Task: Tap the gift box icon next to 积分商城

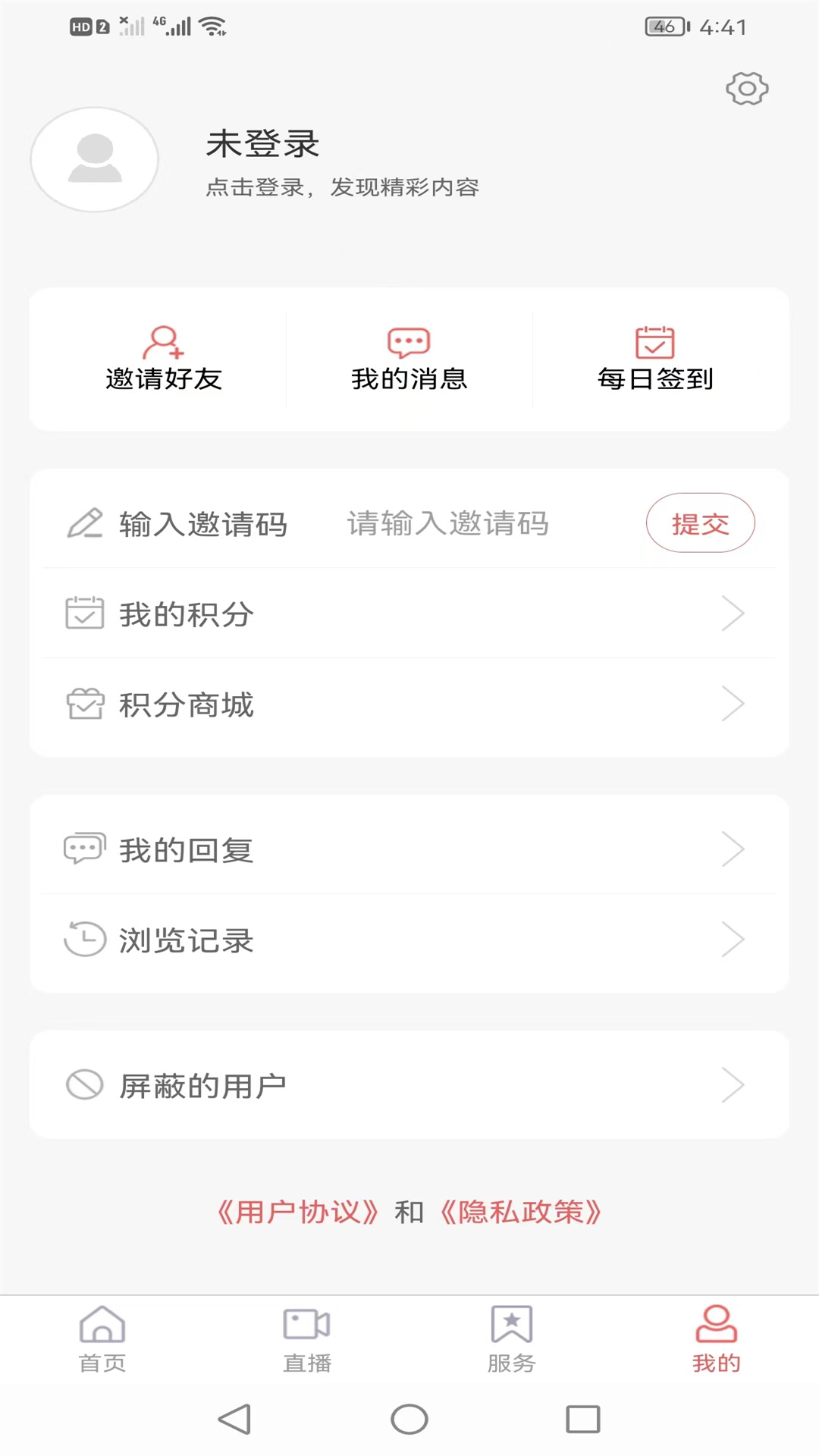Action: [x=85, y=704]
